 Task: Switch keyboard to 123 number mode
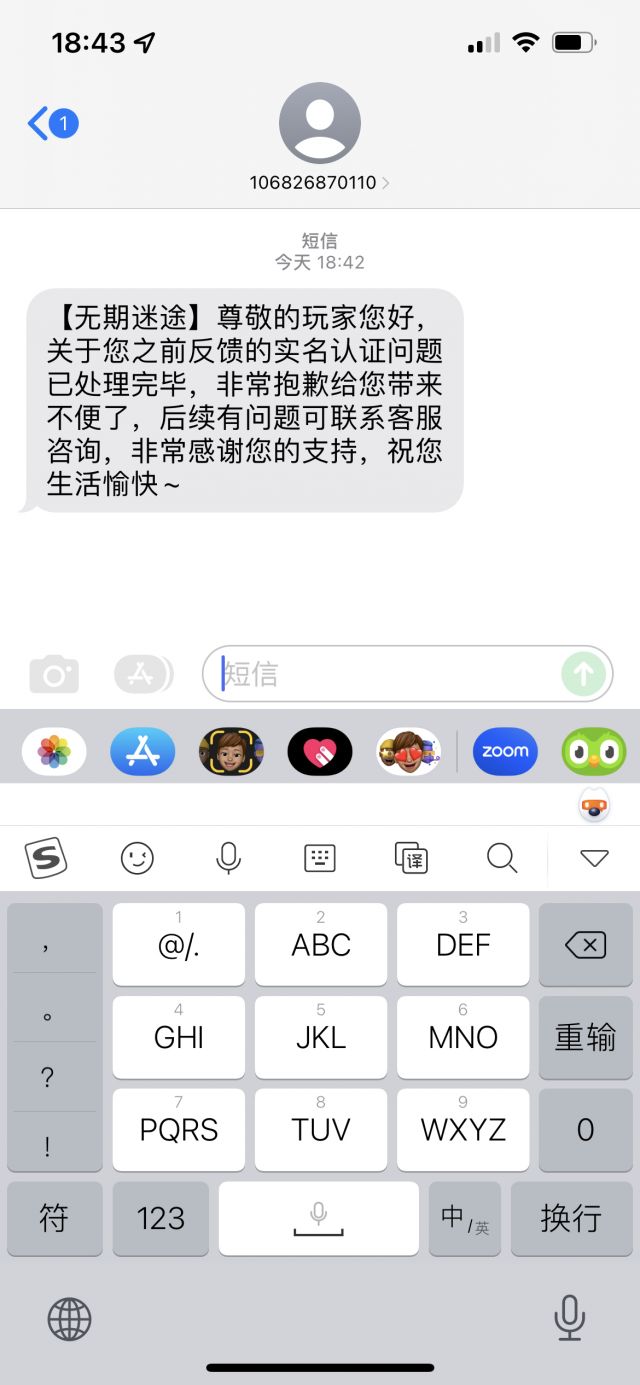(161, 1218)
